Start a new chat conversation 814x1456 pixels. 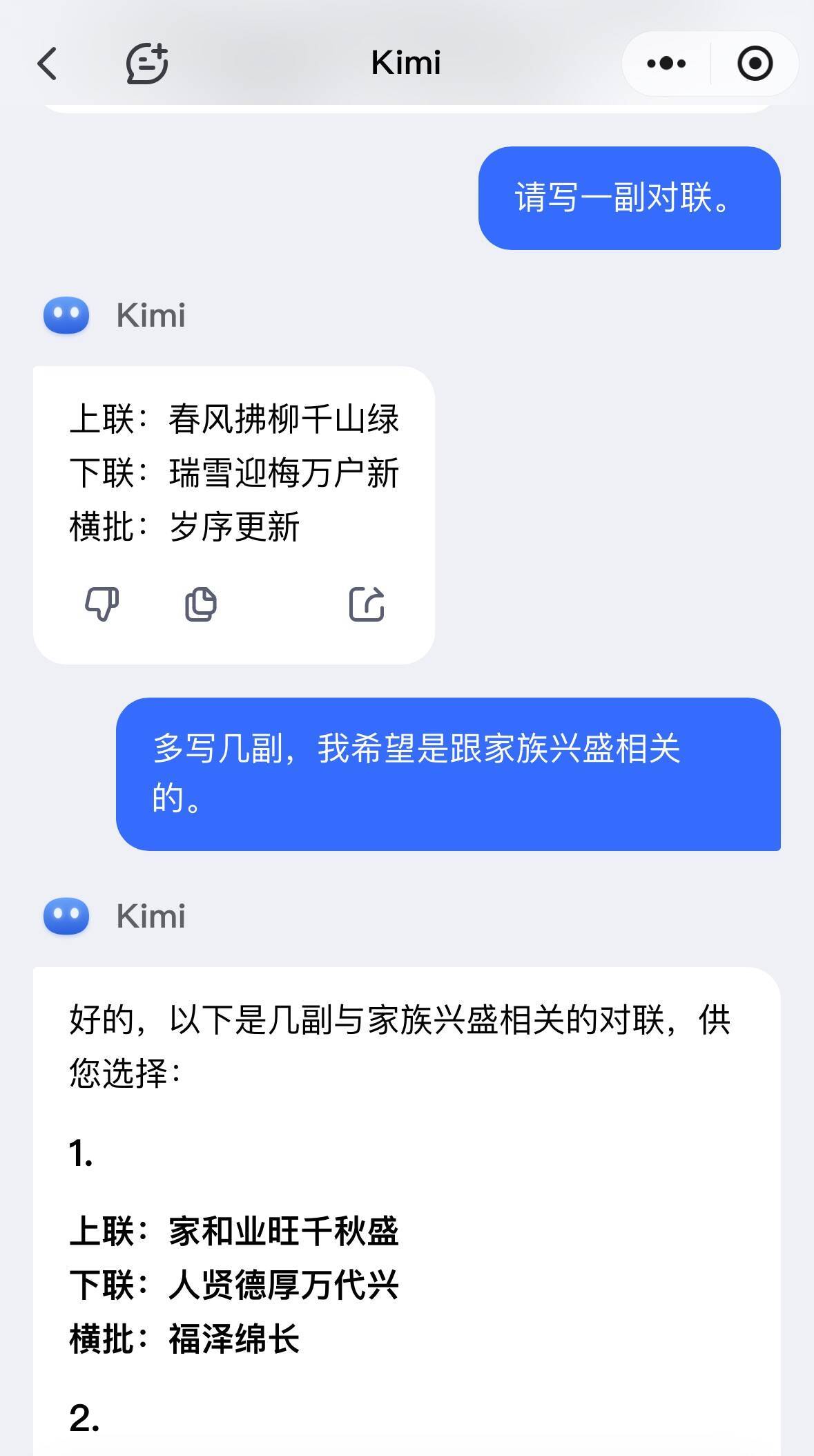(147, 64)
